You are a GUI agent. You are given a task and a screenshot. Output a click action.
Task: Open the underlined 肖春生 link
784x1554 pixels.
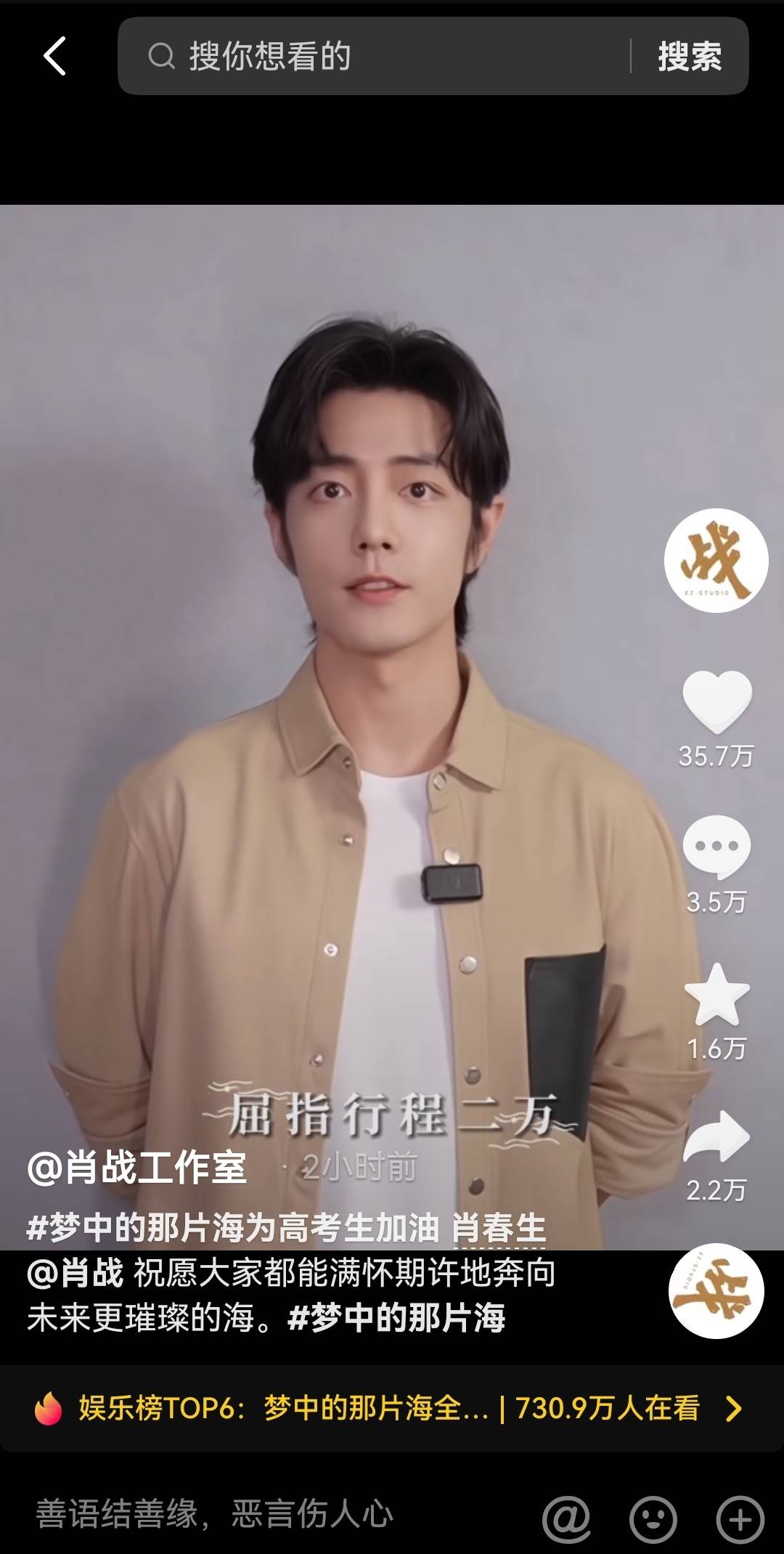[x=499, y=1228]
